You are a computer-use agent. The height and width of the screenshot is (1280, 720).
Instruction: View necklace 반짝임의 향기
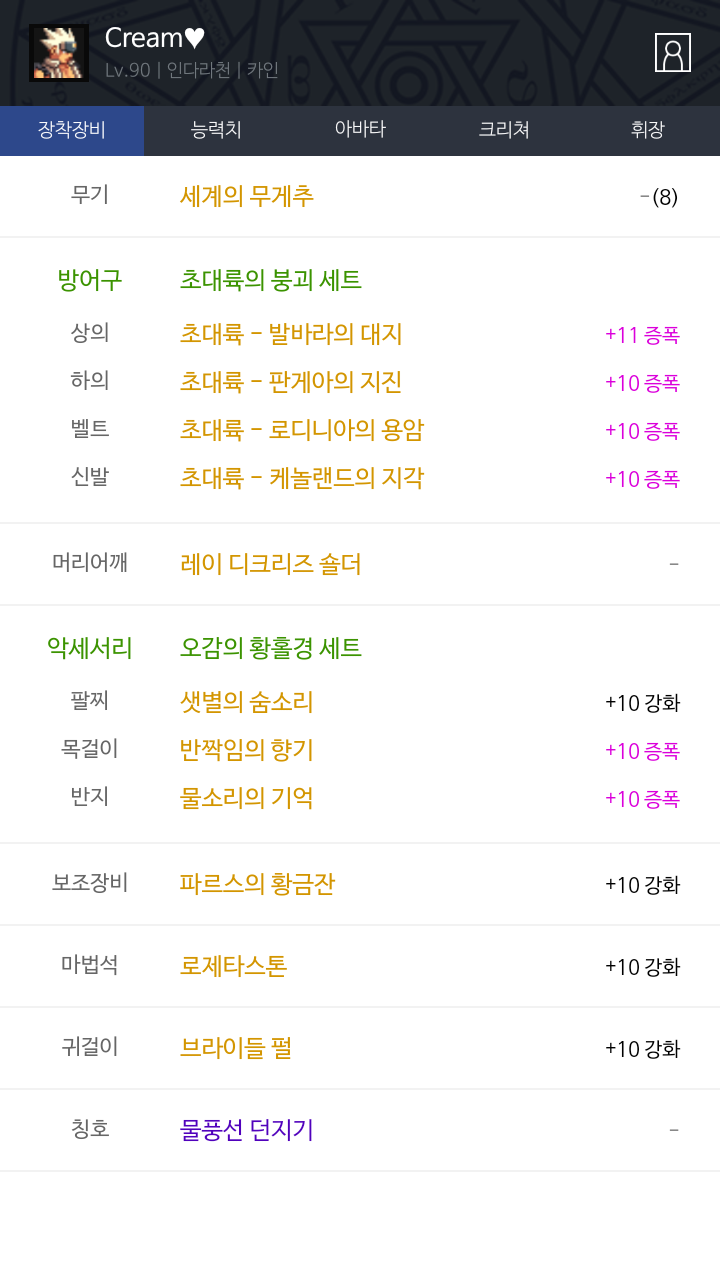click(x=247, y=750)
